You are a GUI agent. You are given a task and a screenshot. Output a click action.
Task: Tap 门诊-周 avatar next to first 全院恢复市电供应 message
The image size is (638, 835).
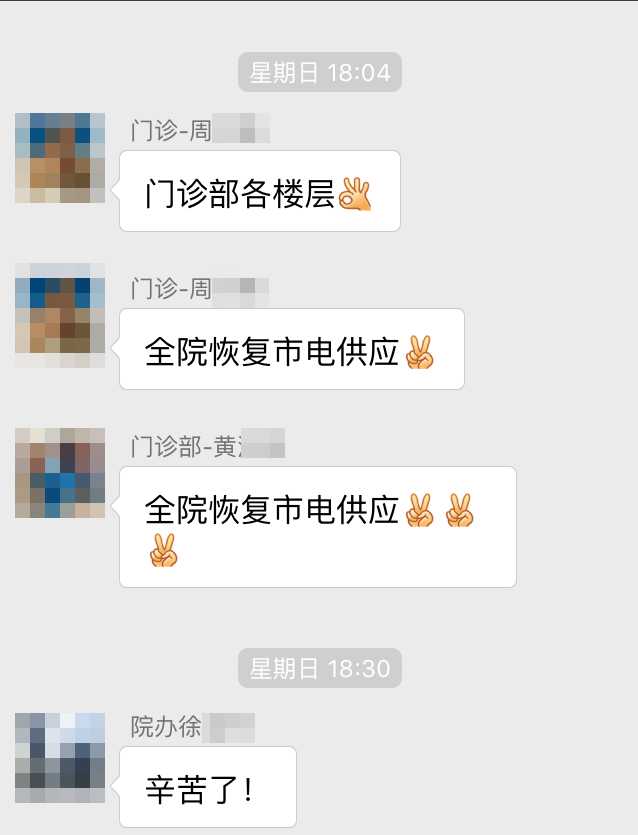(60, 315)
